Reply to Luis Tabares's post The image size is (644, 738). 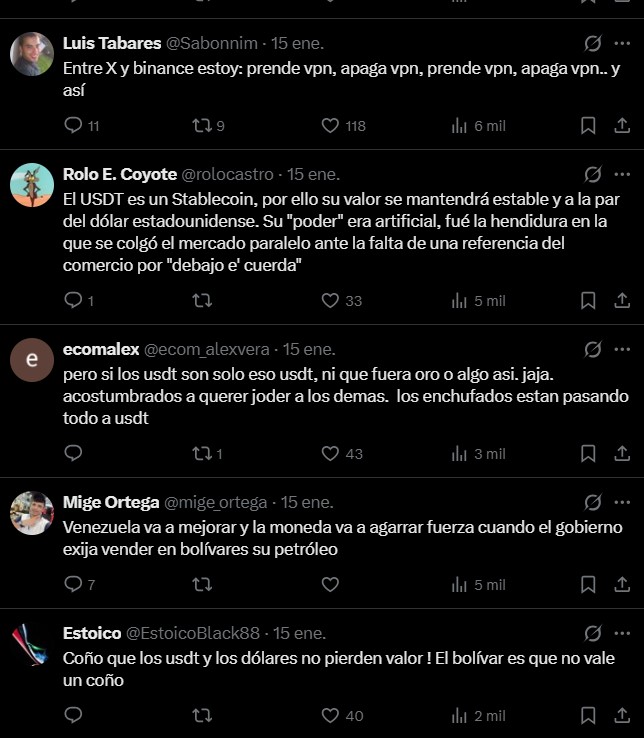click(73, 126)
